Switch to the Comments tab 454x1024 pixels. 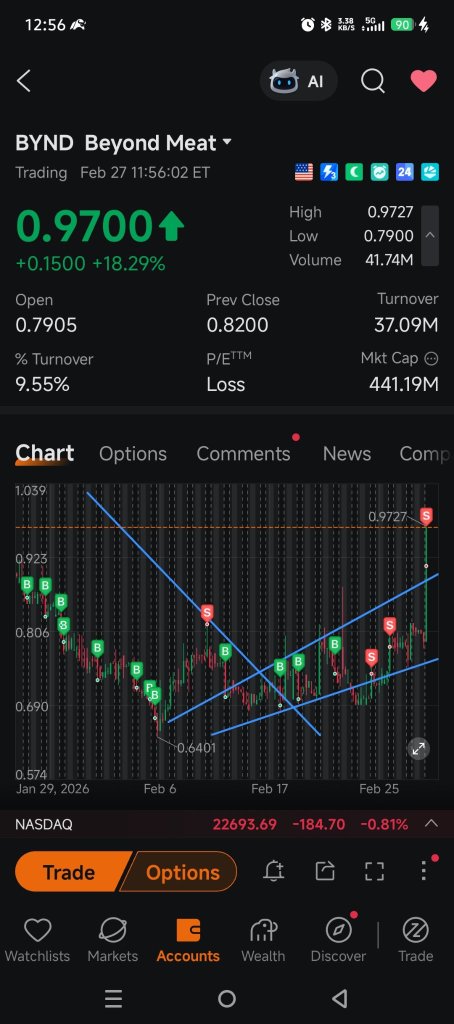244,454
